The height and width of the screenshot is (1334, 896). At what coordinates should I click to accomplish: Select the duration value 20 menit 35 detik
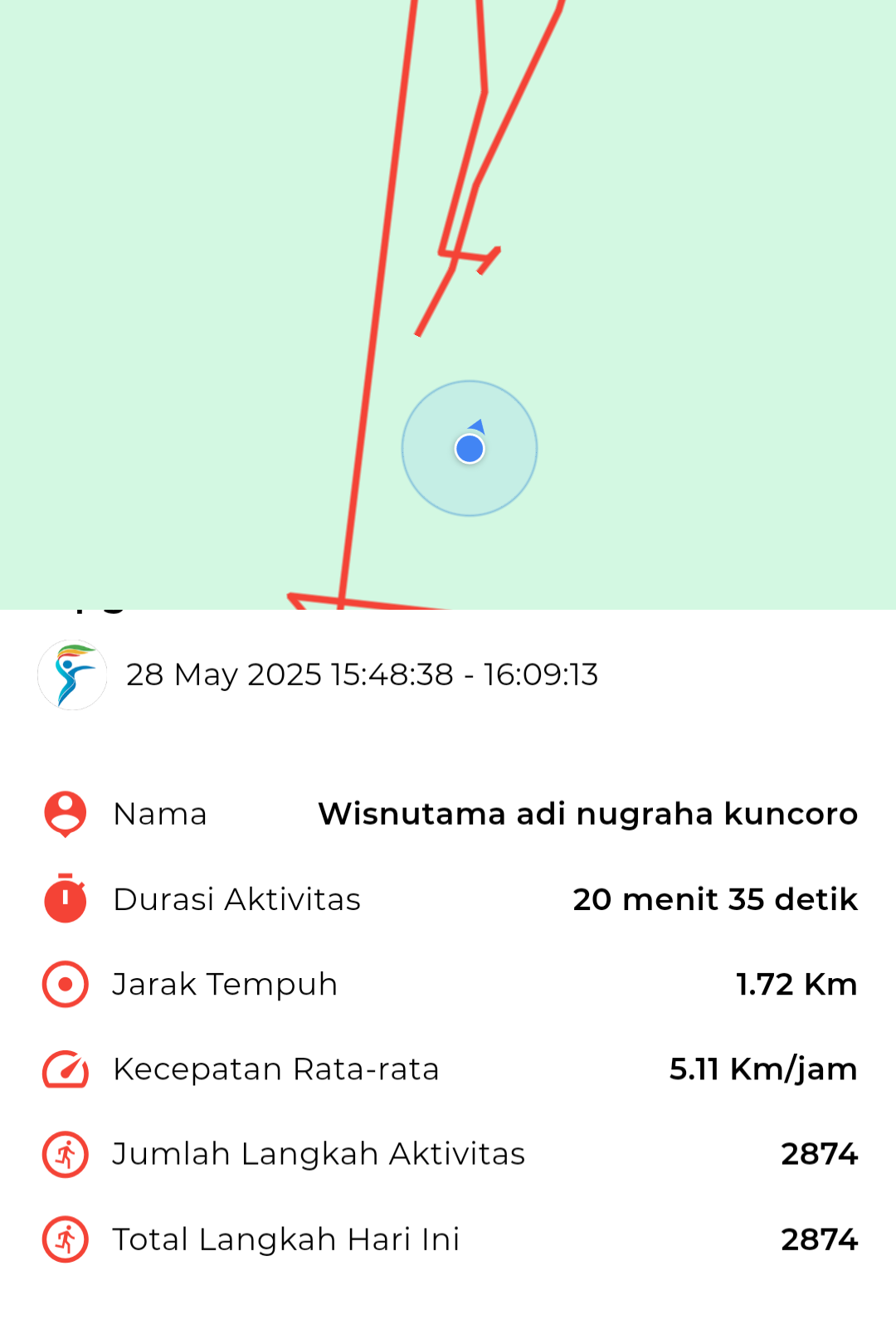coord(714,898)
